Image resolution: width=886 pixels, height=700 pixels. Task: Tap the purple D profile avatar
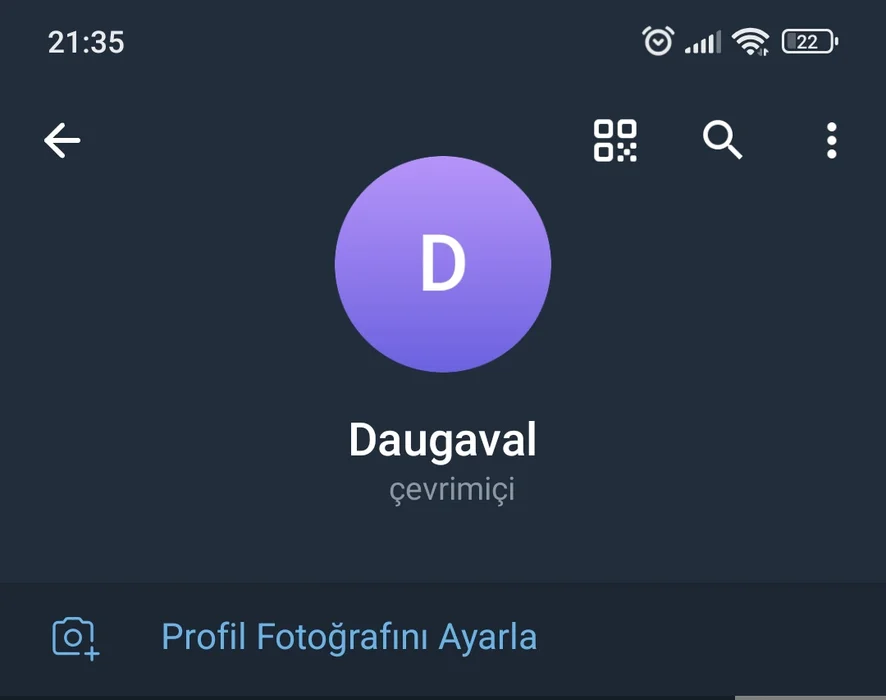pos(443,264)
